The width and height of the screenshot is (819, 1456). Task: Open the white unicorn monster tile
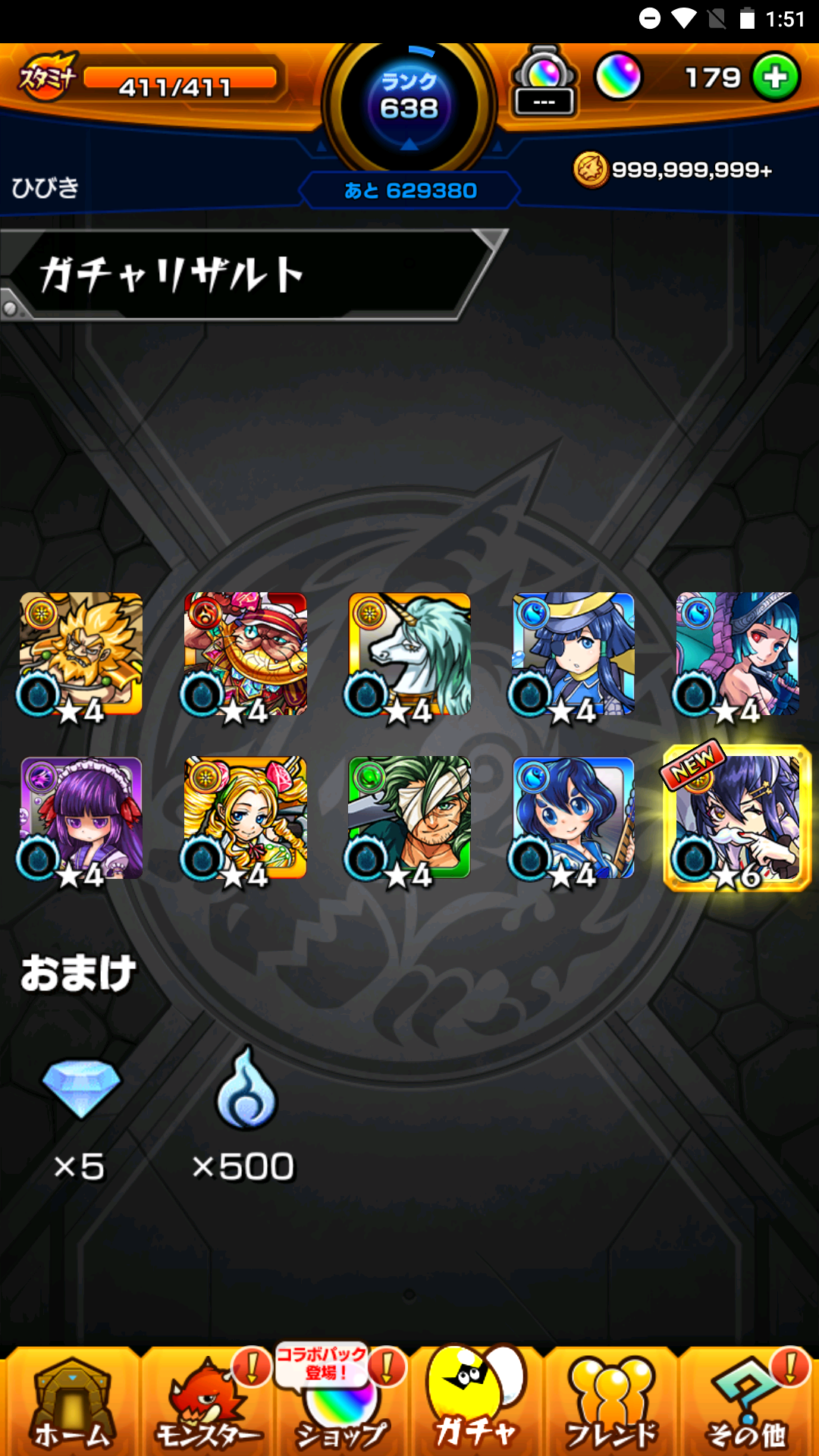(x=409, y=654)
